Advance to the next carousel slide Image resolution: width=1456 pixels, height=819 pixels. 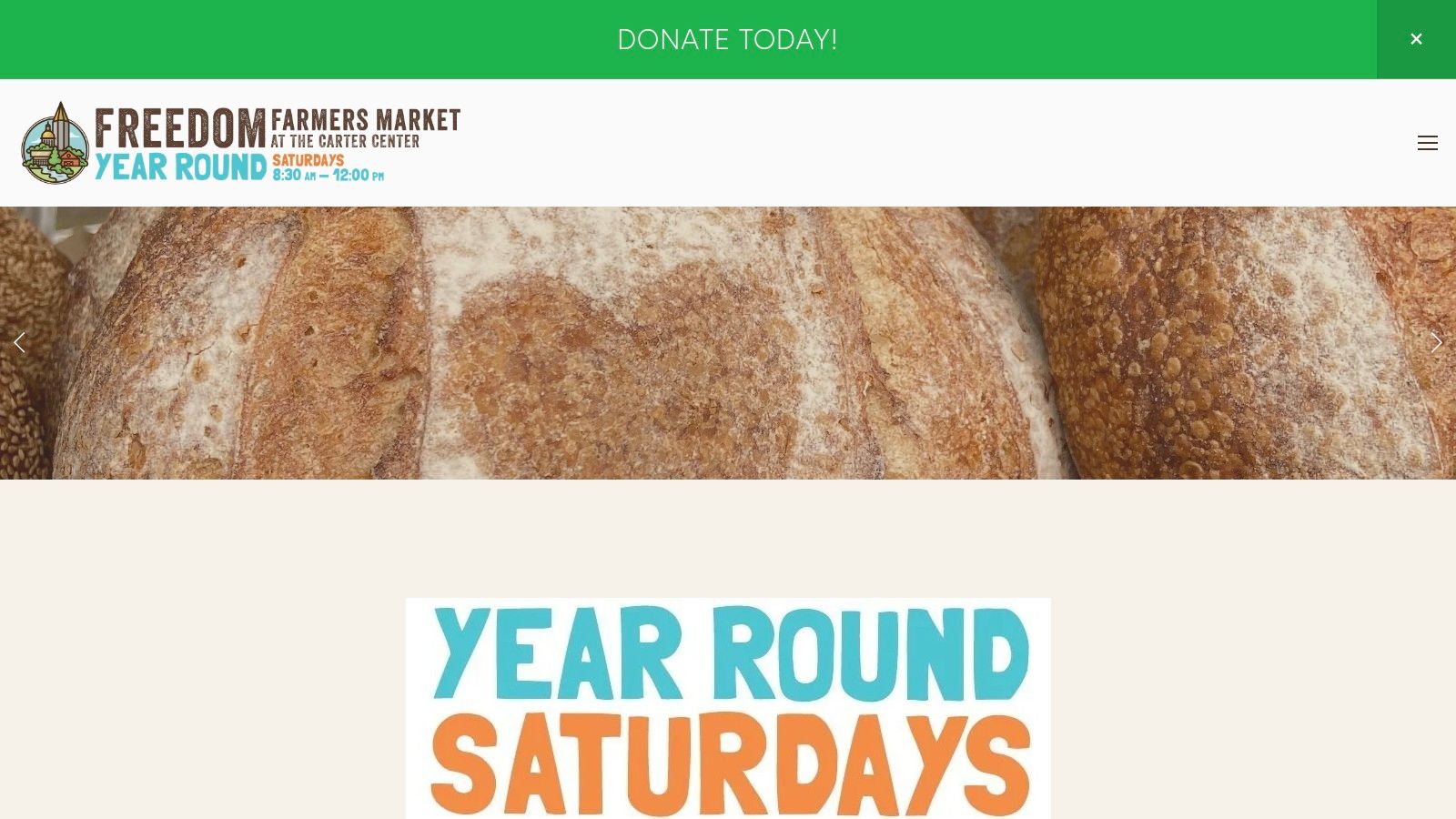coord(1436,342)
